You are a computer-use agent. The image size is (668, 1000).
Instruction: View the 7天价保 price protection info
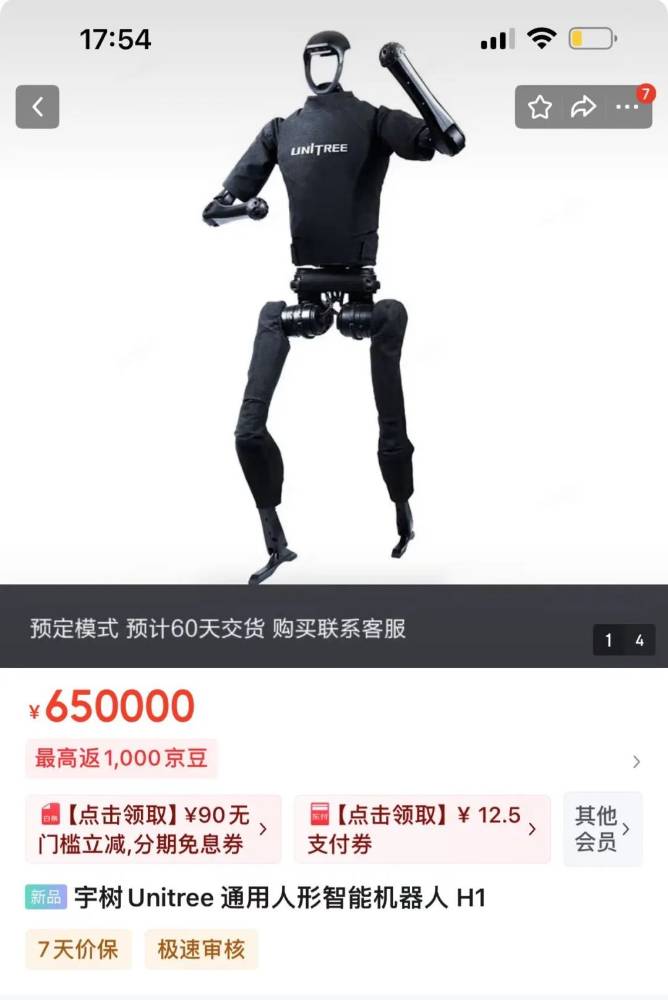tap(78, 949)
